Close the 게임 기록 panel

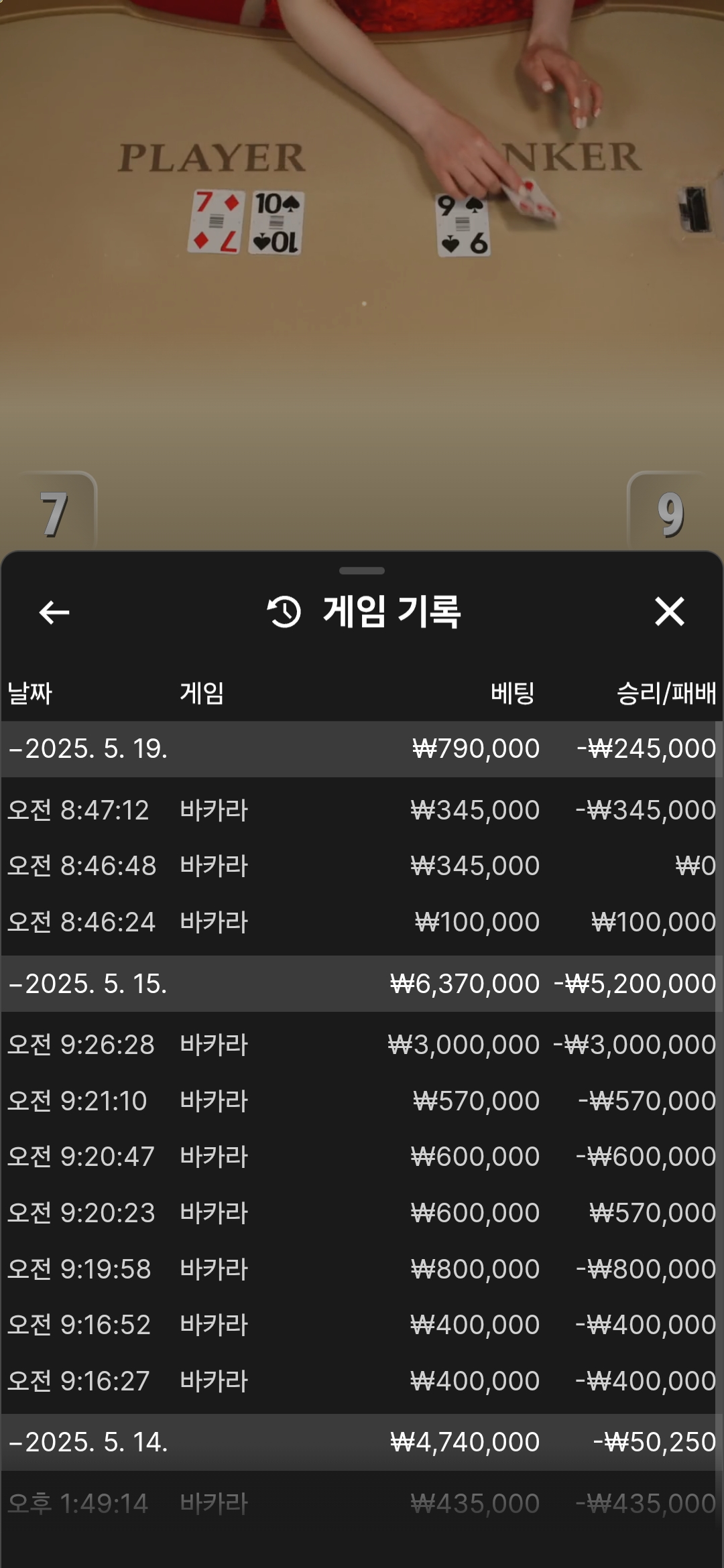[x=669, y=612]
